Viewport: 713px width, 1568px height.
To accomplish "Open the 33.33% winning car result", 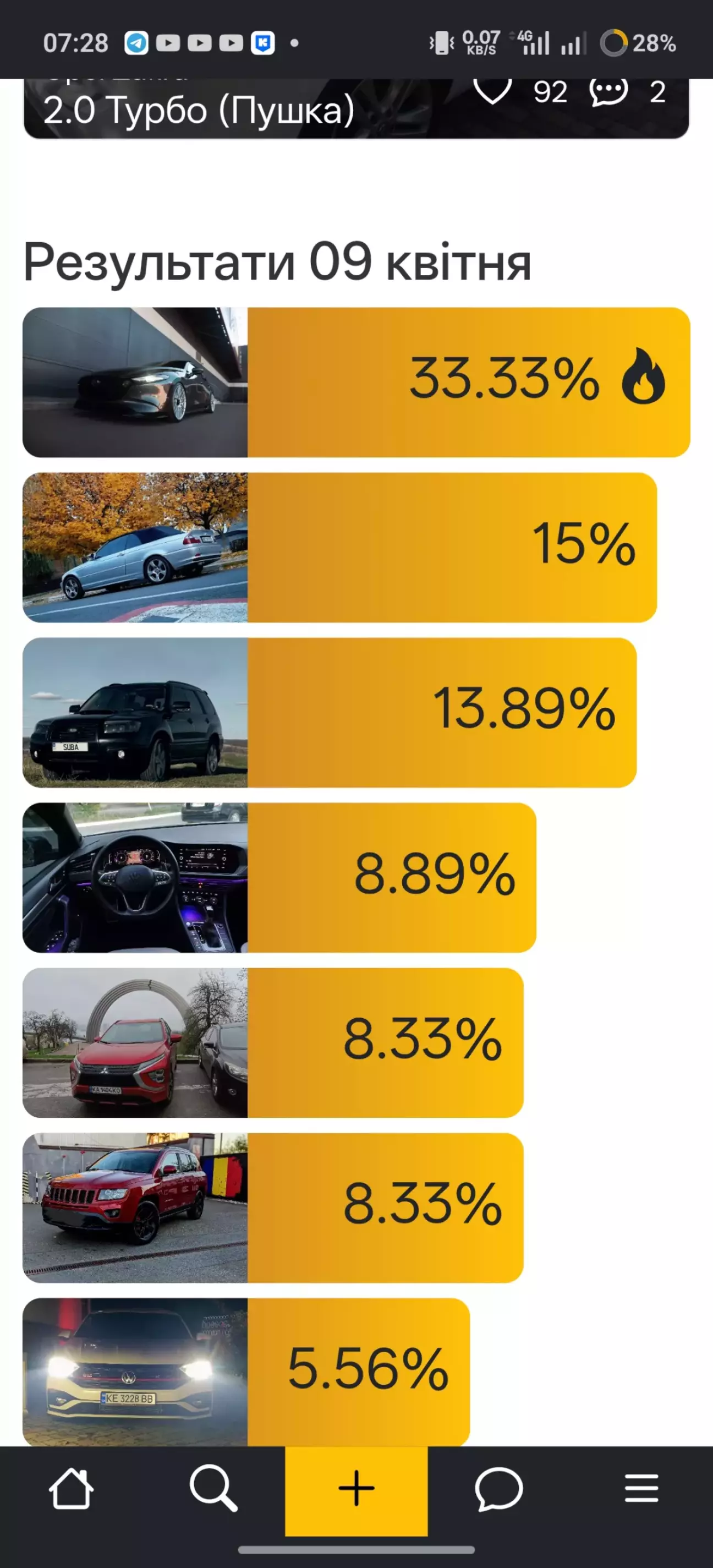I will tap(356, 383).
